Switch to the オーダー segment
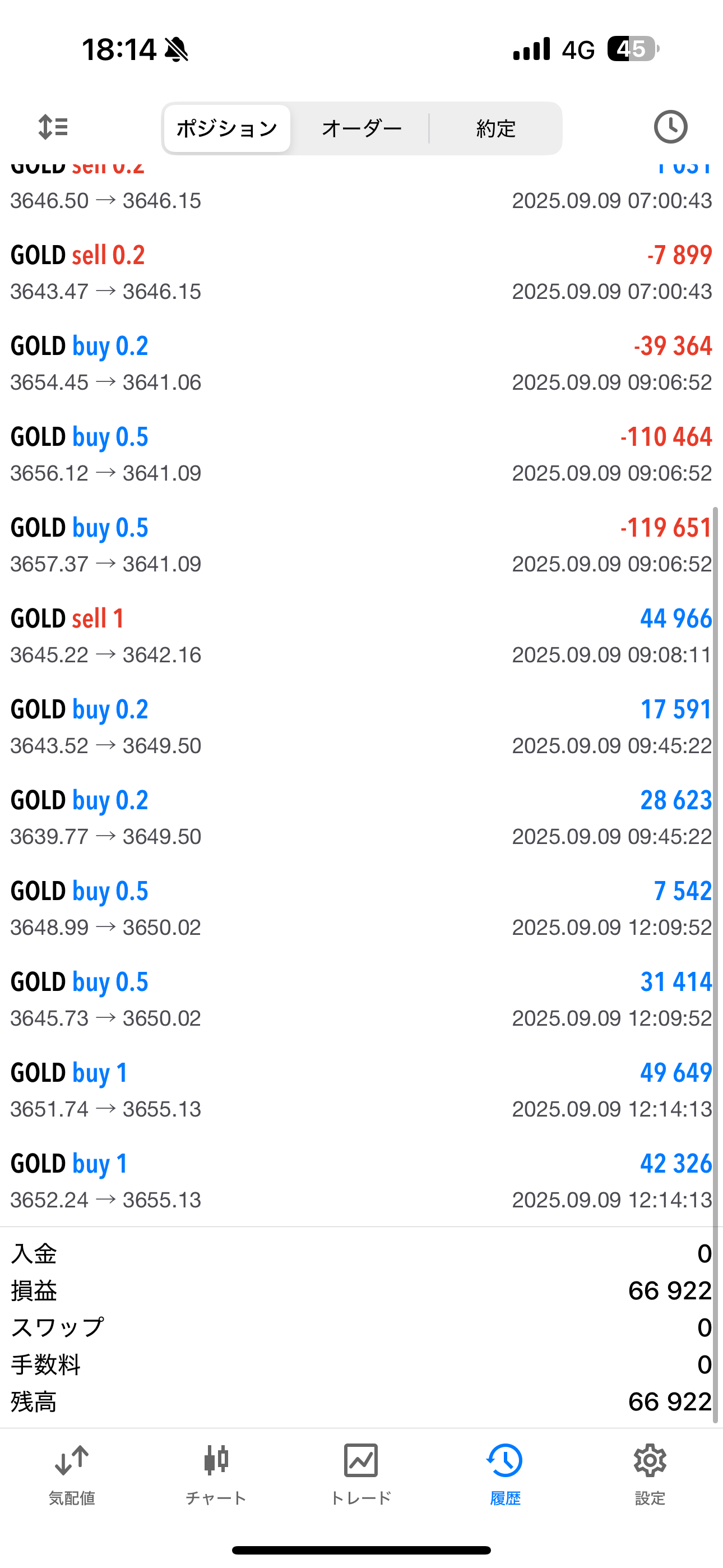This screenshot has height=1568, width=723. [x=361, y=128]
